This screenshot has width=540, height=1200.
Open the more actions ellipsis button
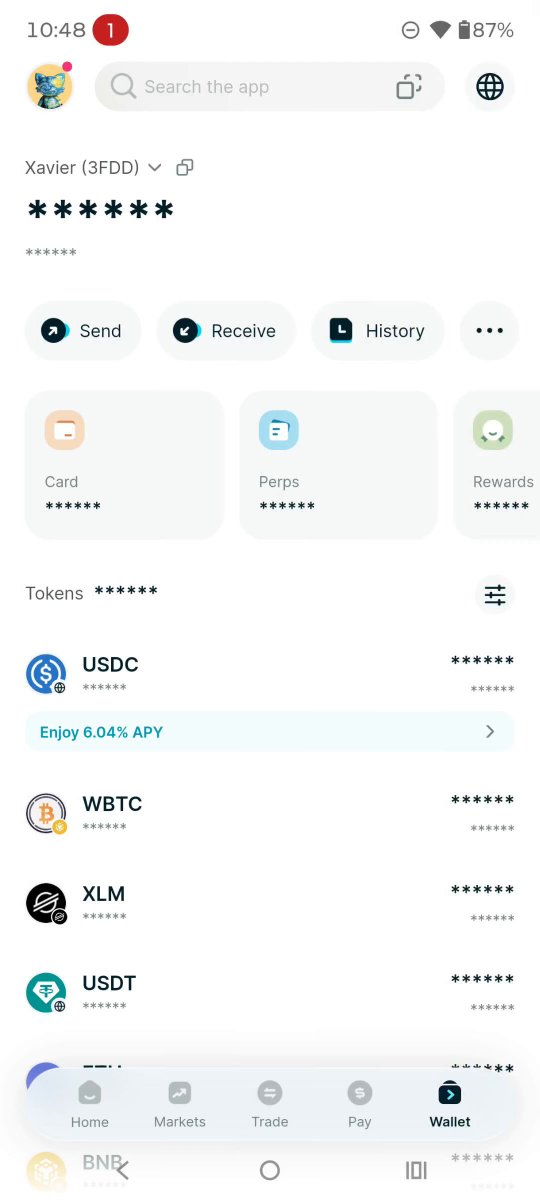pos(490,331)
